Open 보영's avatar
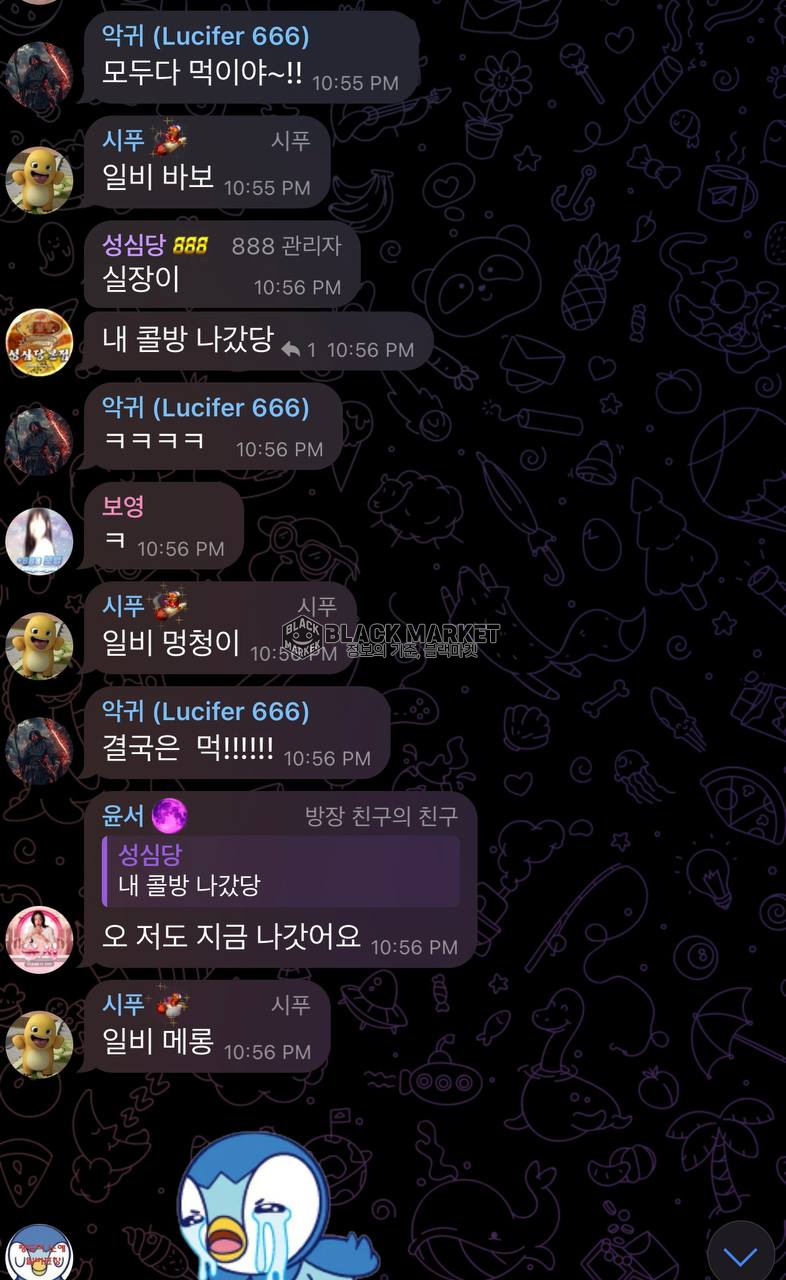Screen dimensions: 786x1280 39,542
